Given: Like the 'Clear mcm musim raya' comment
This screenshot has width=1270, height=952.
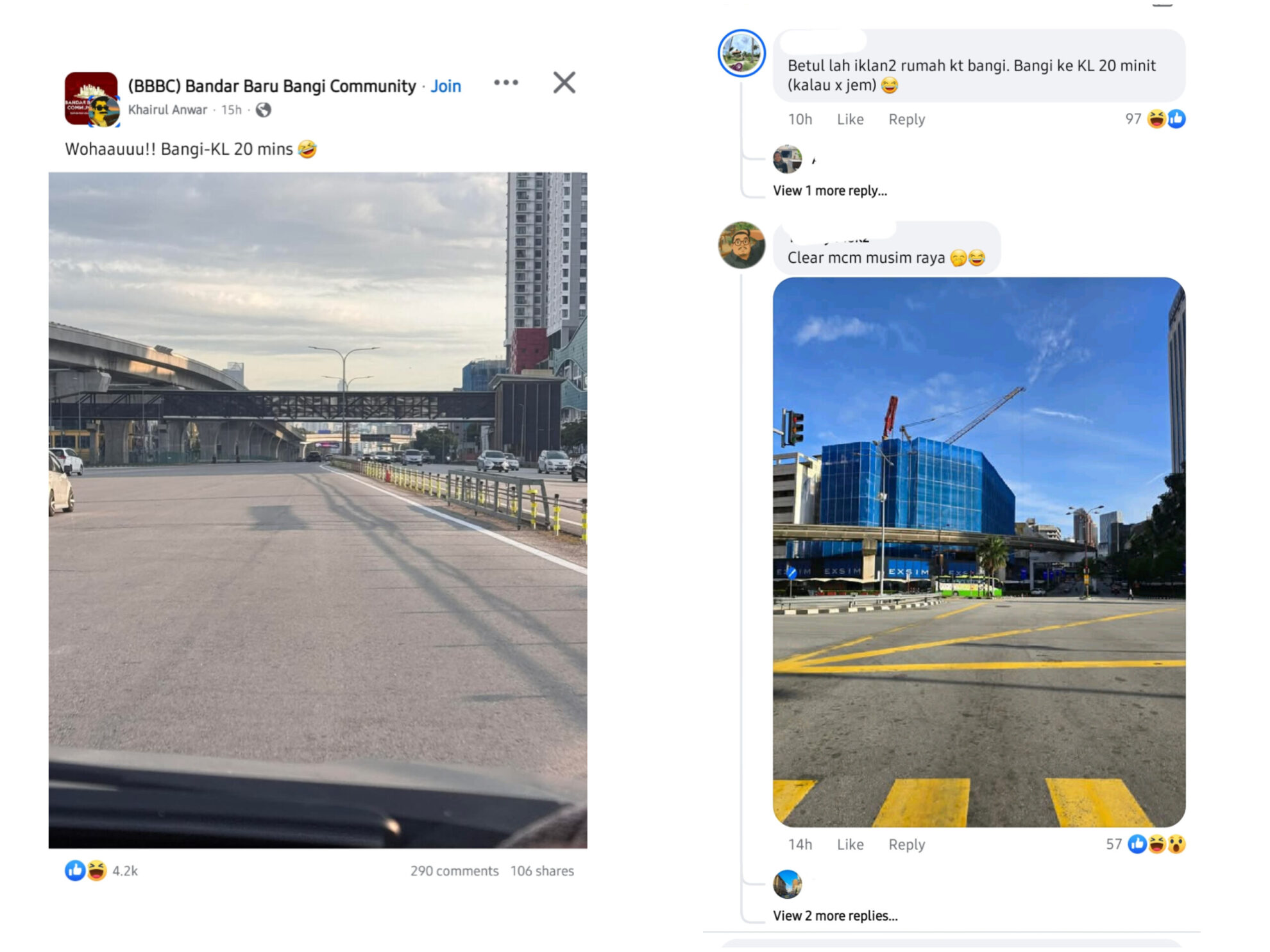Looking at the screenshot, I should point(850,844).
